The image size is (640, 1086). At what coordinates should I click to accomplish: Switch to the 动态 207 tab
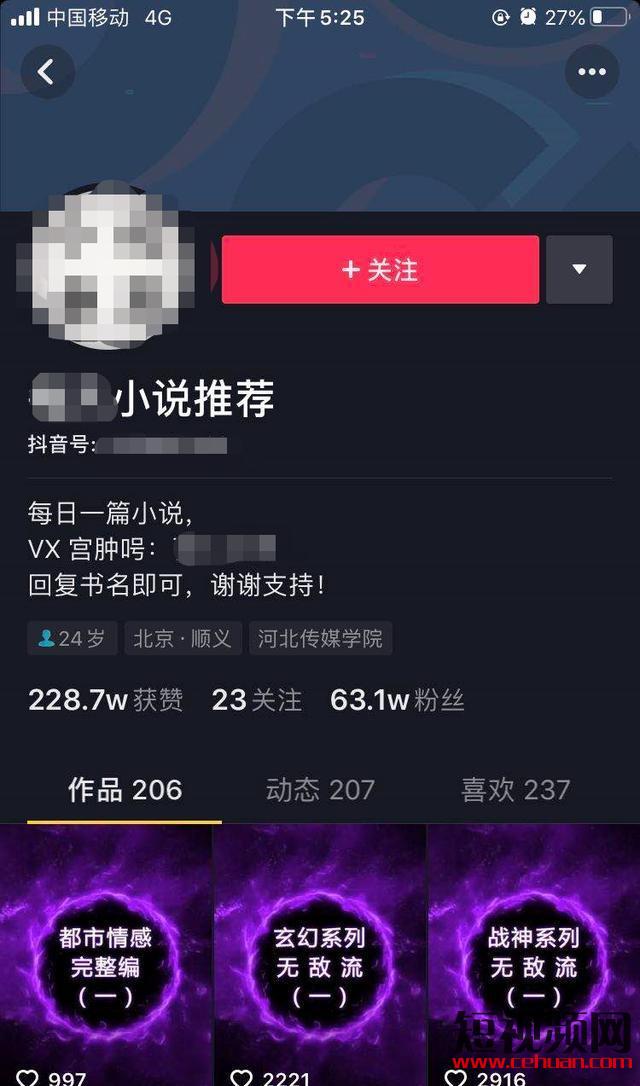click(x=320, y=790)
